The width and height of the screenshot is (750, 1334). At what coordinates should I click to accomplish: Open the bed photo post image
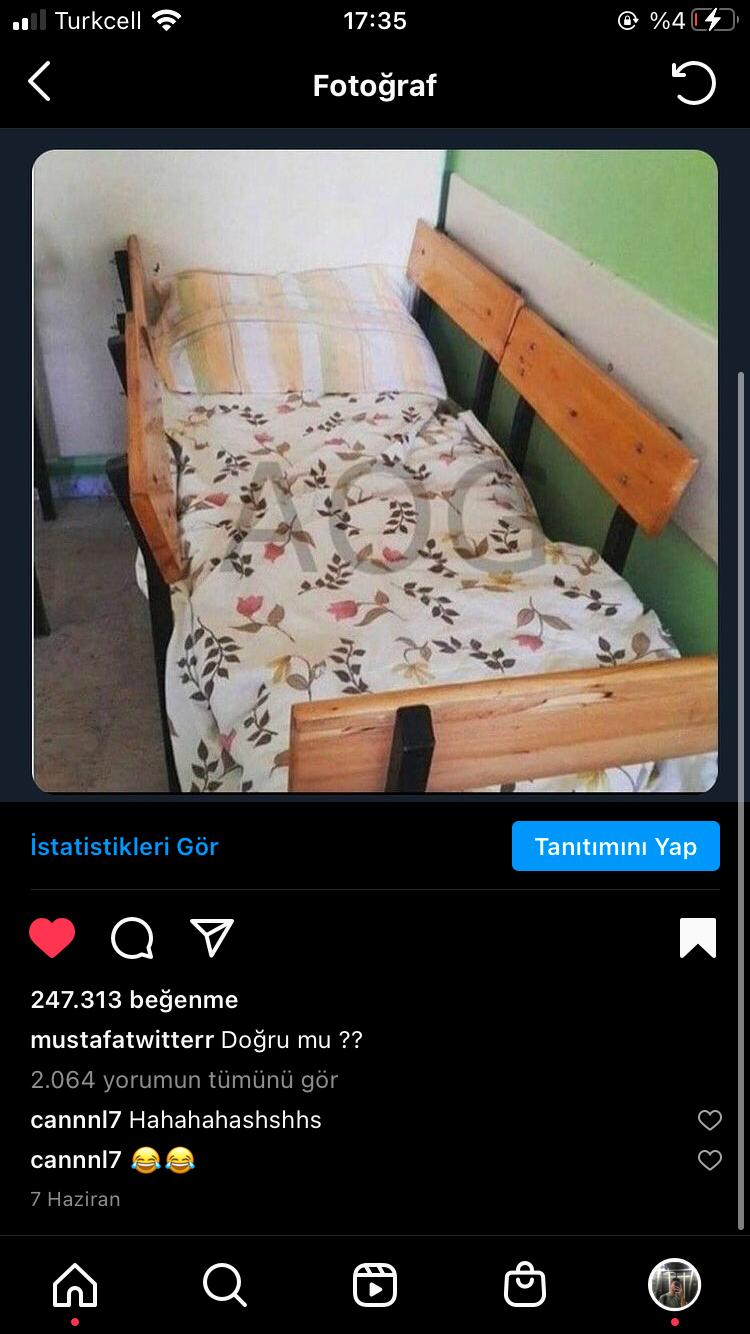pos(375,470)
